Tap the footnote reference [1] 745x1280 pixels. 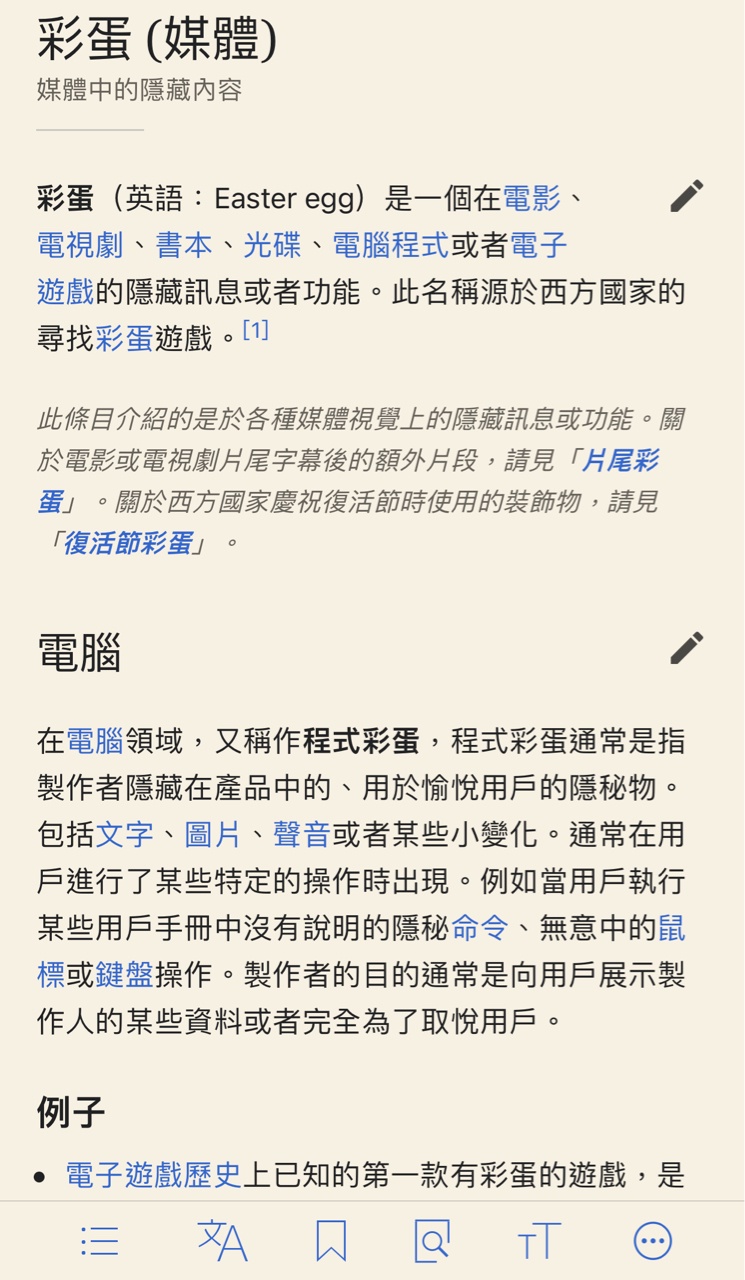(256, 330)
